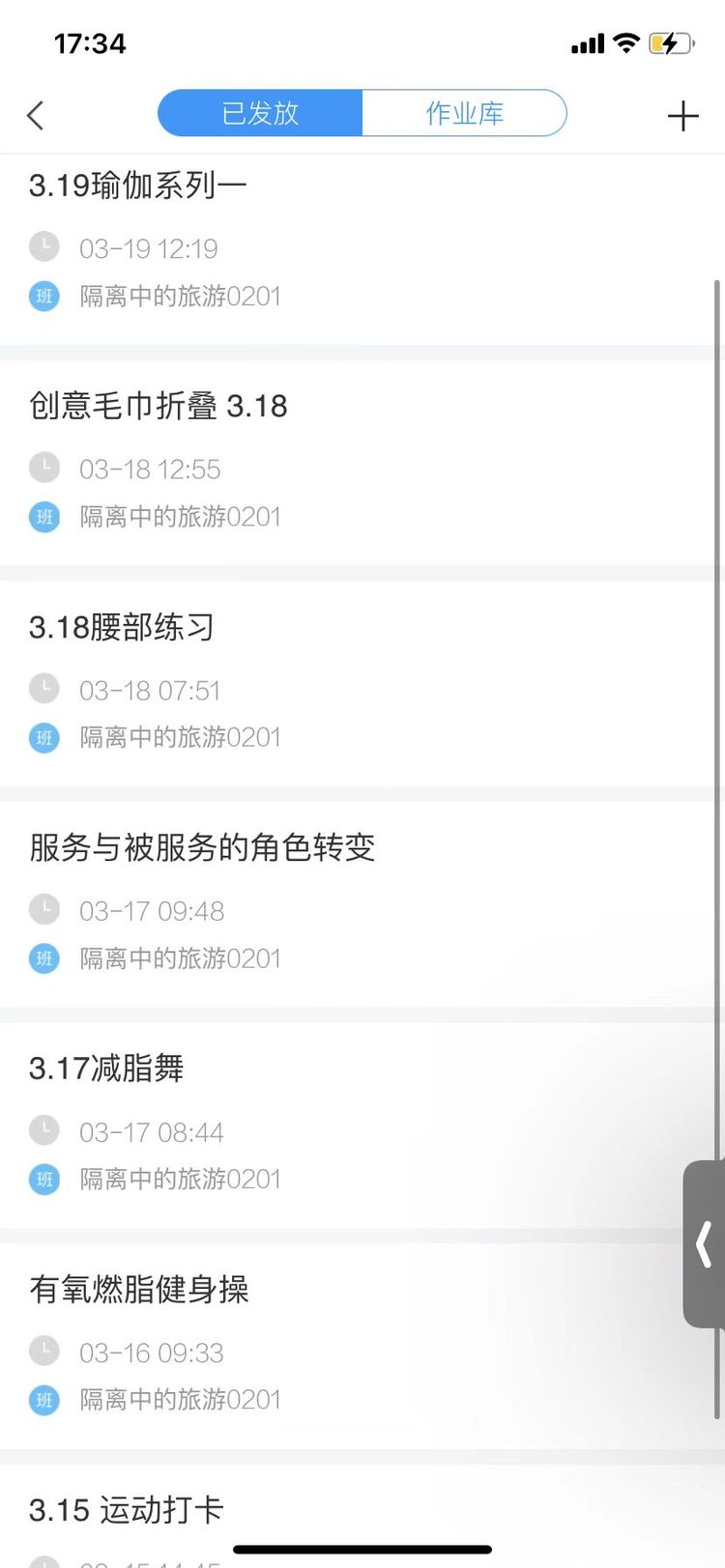This screenshot has width=725, height=1568.
Task: Go back using the top-left arrow
Action: tap(36, 116)
